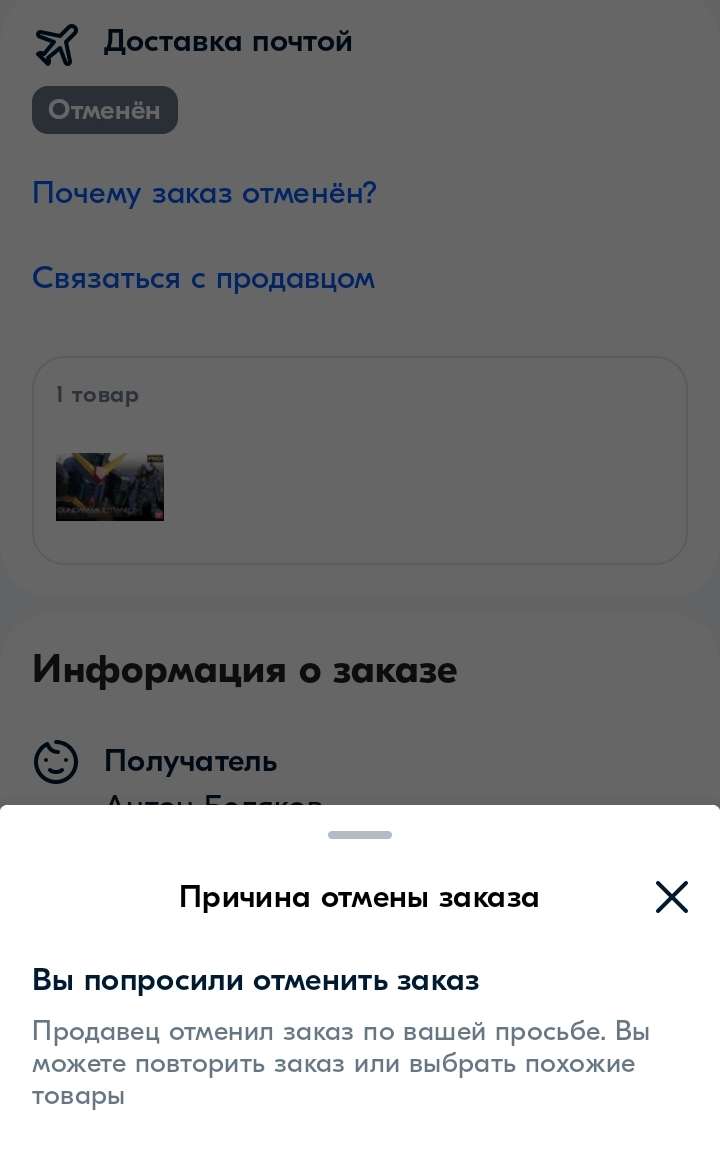Open the ordered product thumbnail
The width and height of the screenshot is (720, 1156).
(110, 487)
